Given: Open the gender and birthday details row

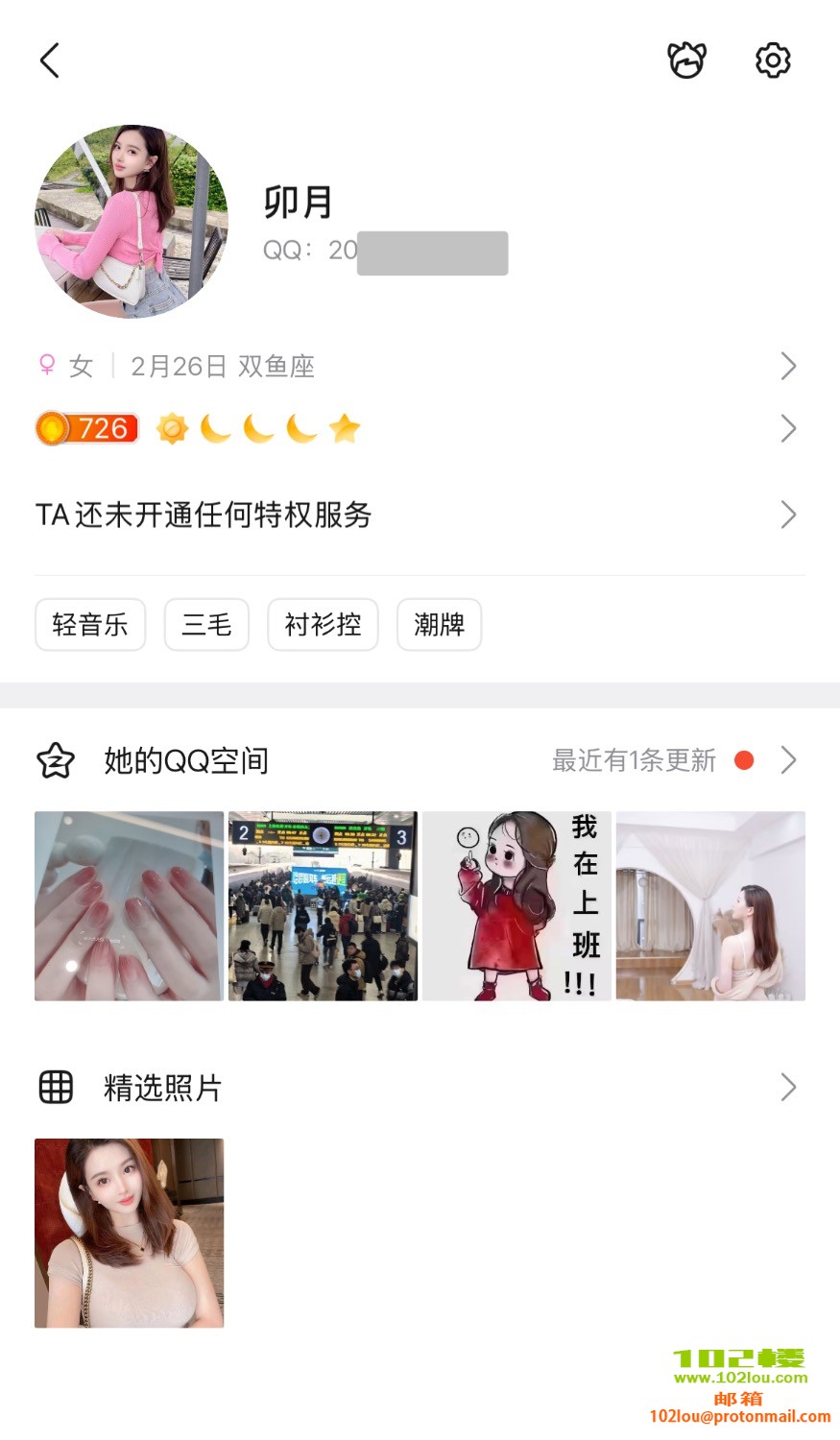Looking at the screenshot, I should [x=419, y=366].
